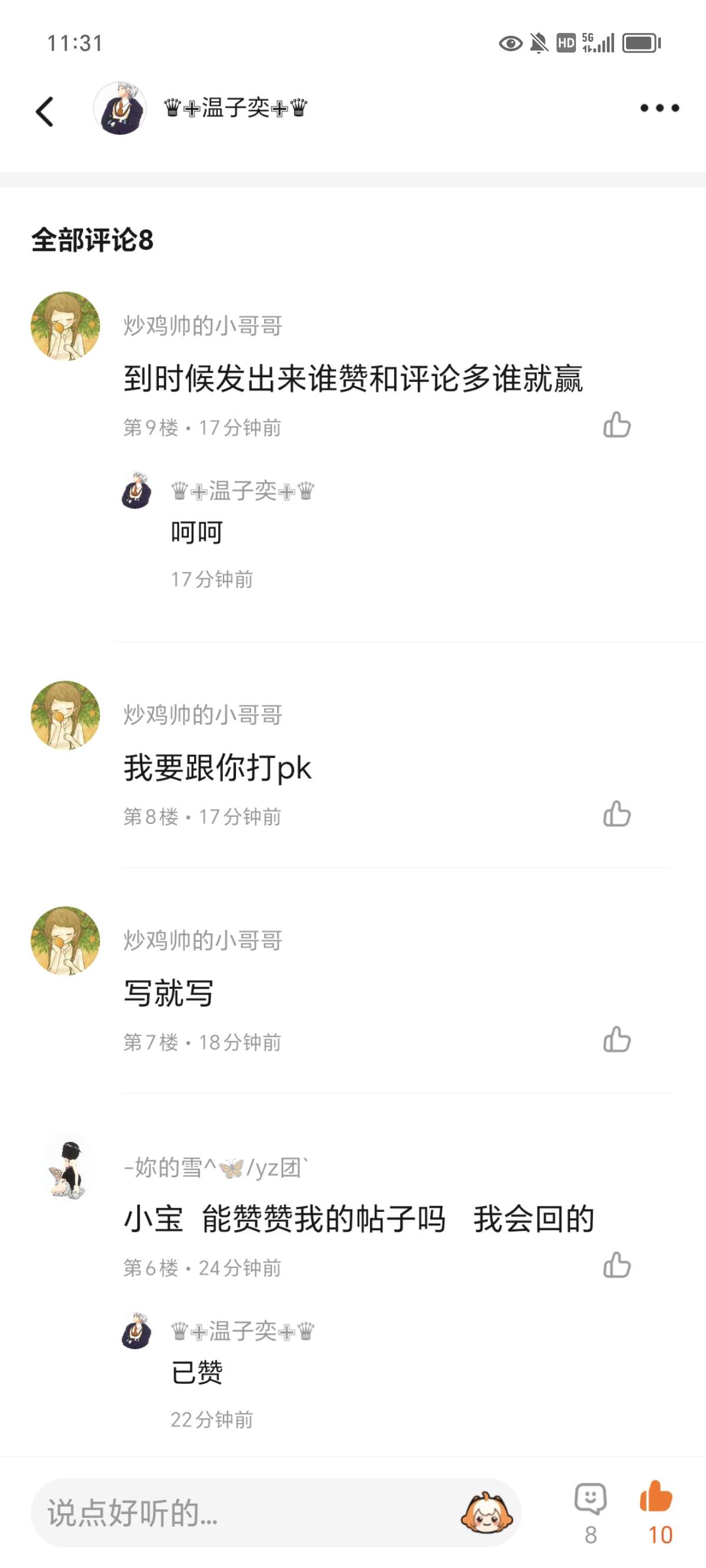Open 温子奕's profile avatar in the header

coord(120,108)
